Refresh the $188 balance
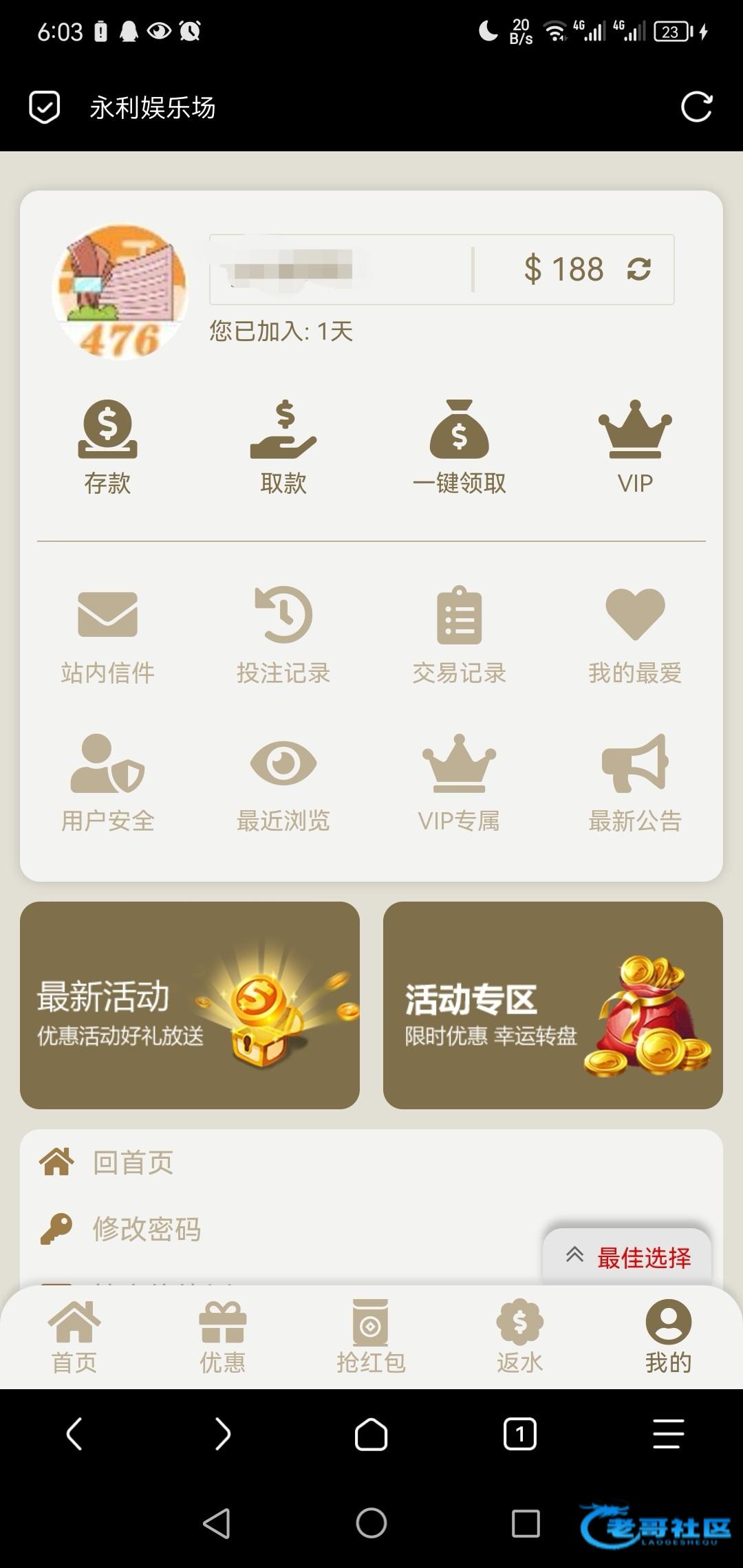 click(638, 269)
